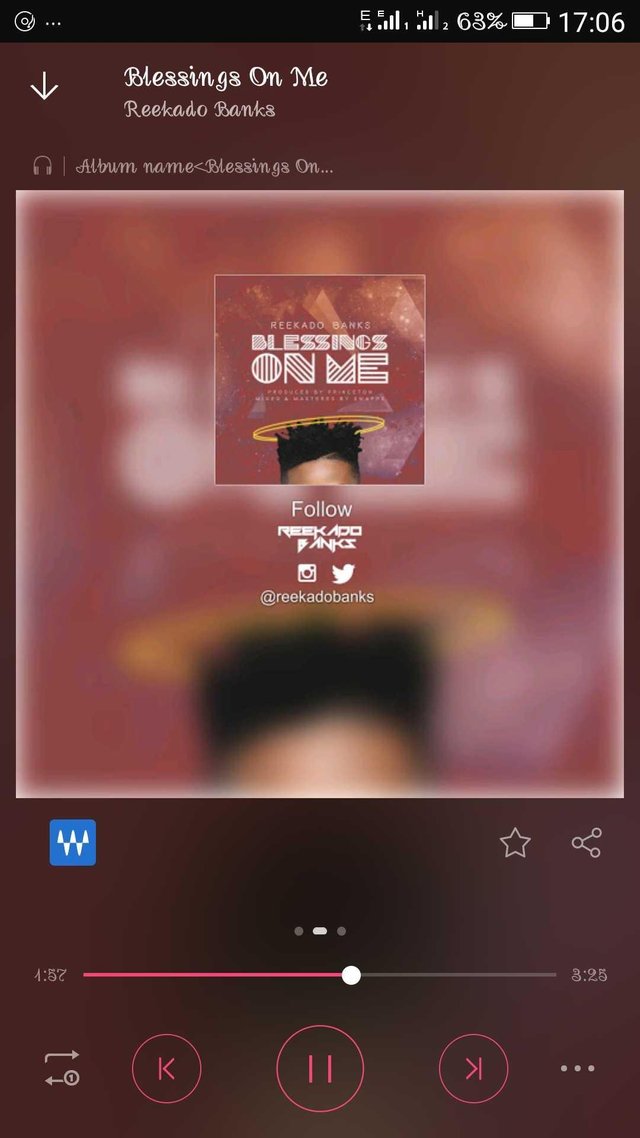This screenshot has width=640, height=1138.
Task: Change the repeat mode
Action: (62, 1068)
